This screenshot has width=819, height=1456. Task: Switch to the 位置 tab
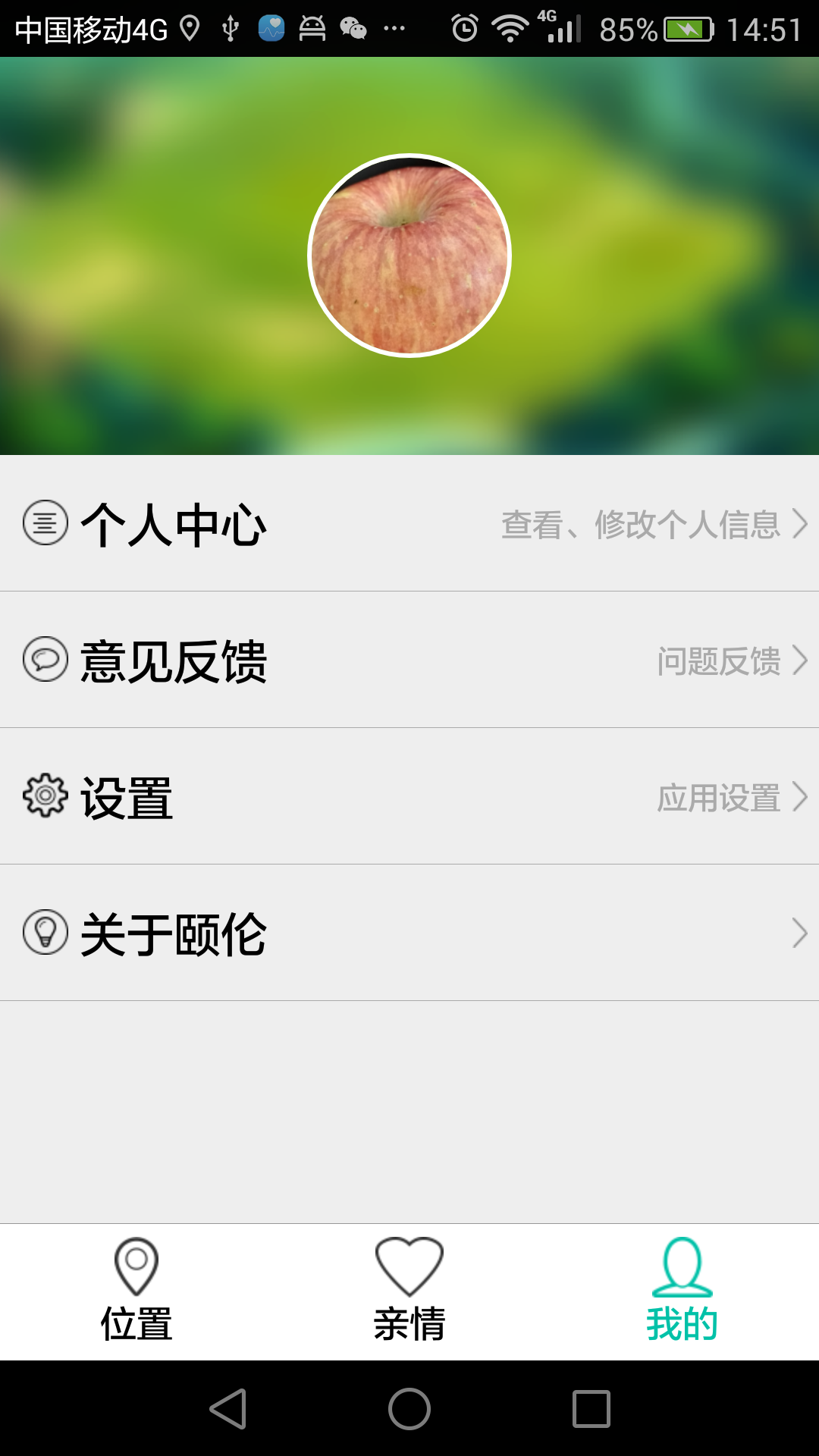[x=136, y=1291]
